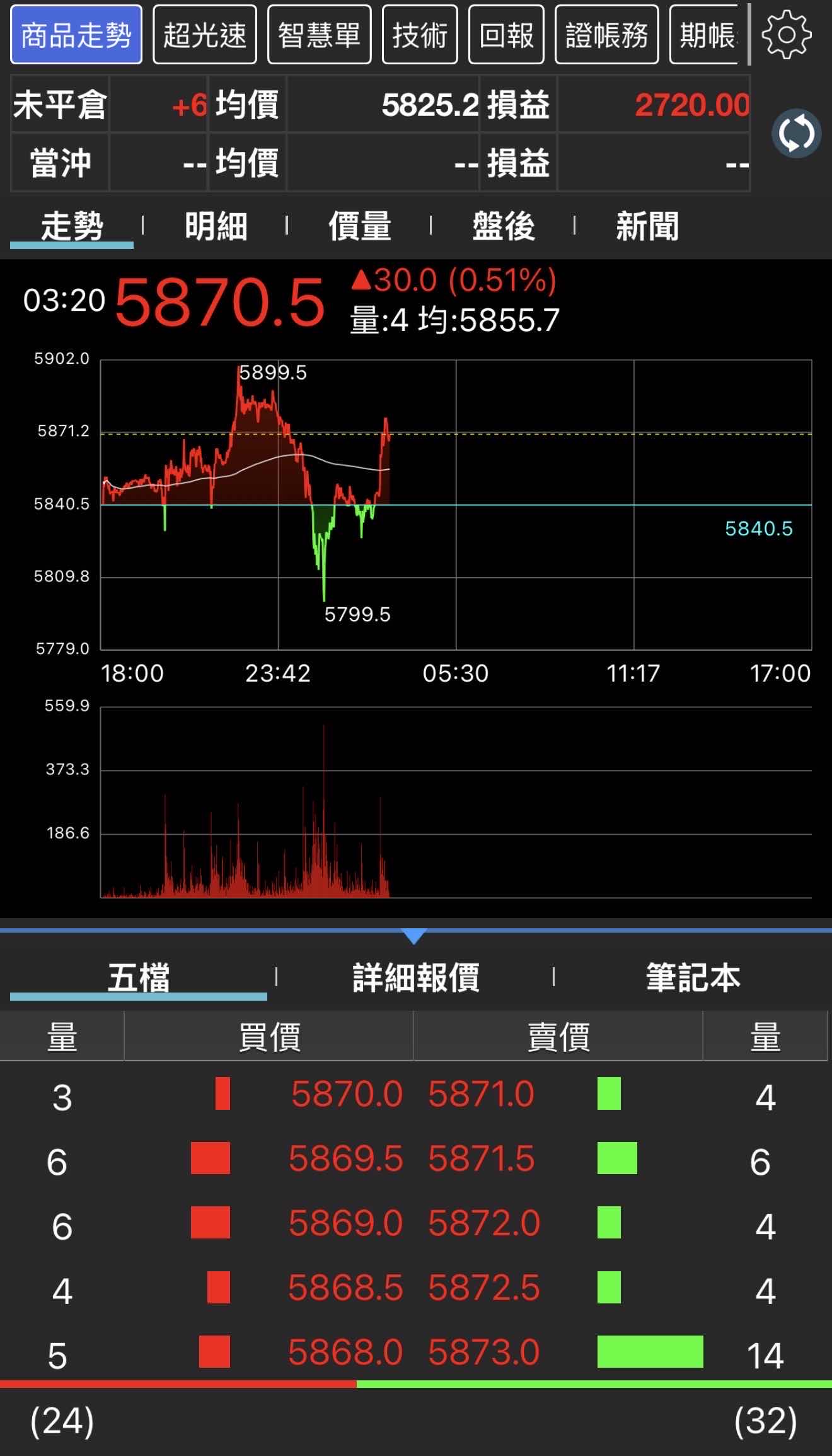Select the 走勢 chart tab

pyautogui.click(x=72, y=226)
